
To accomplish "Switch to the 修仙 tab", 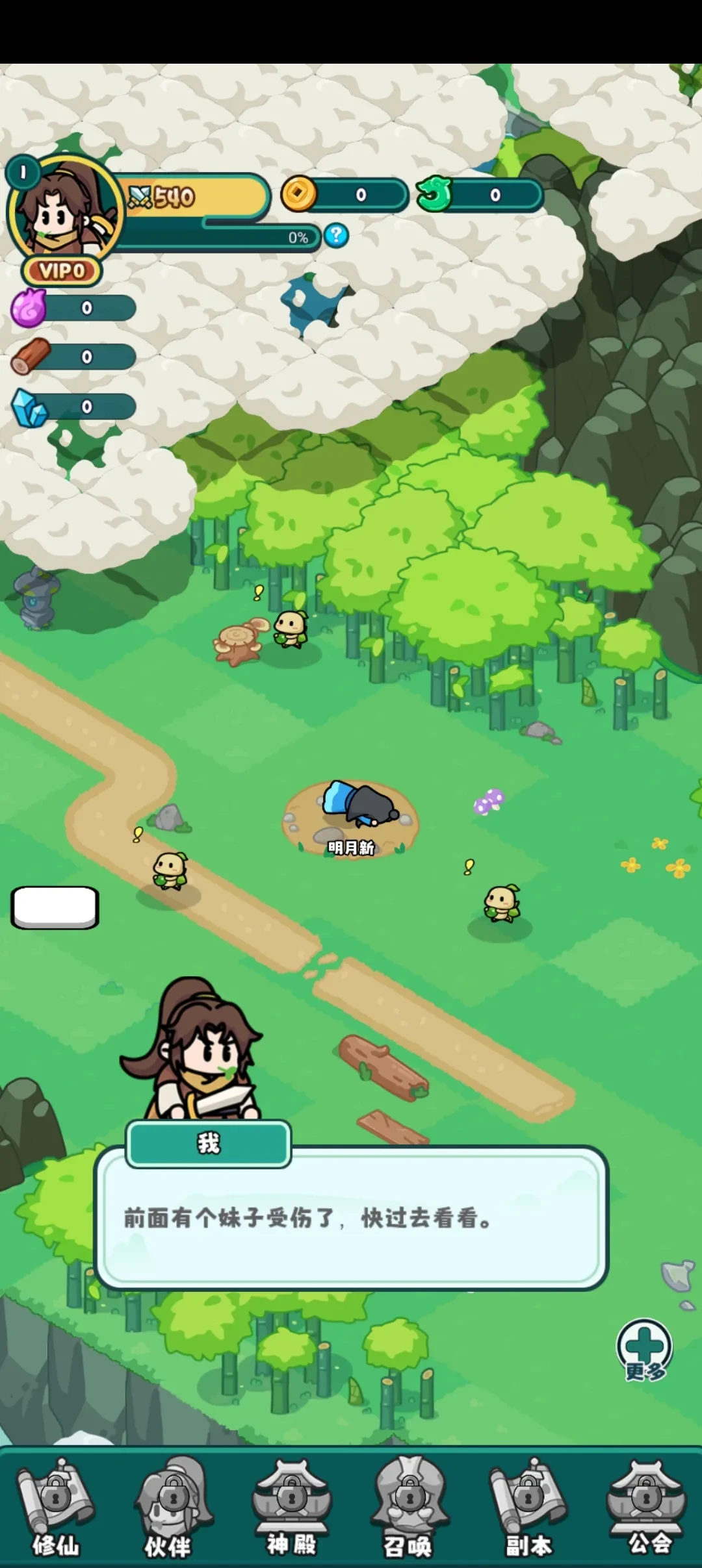I will click(56, 1508).
